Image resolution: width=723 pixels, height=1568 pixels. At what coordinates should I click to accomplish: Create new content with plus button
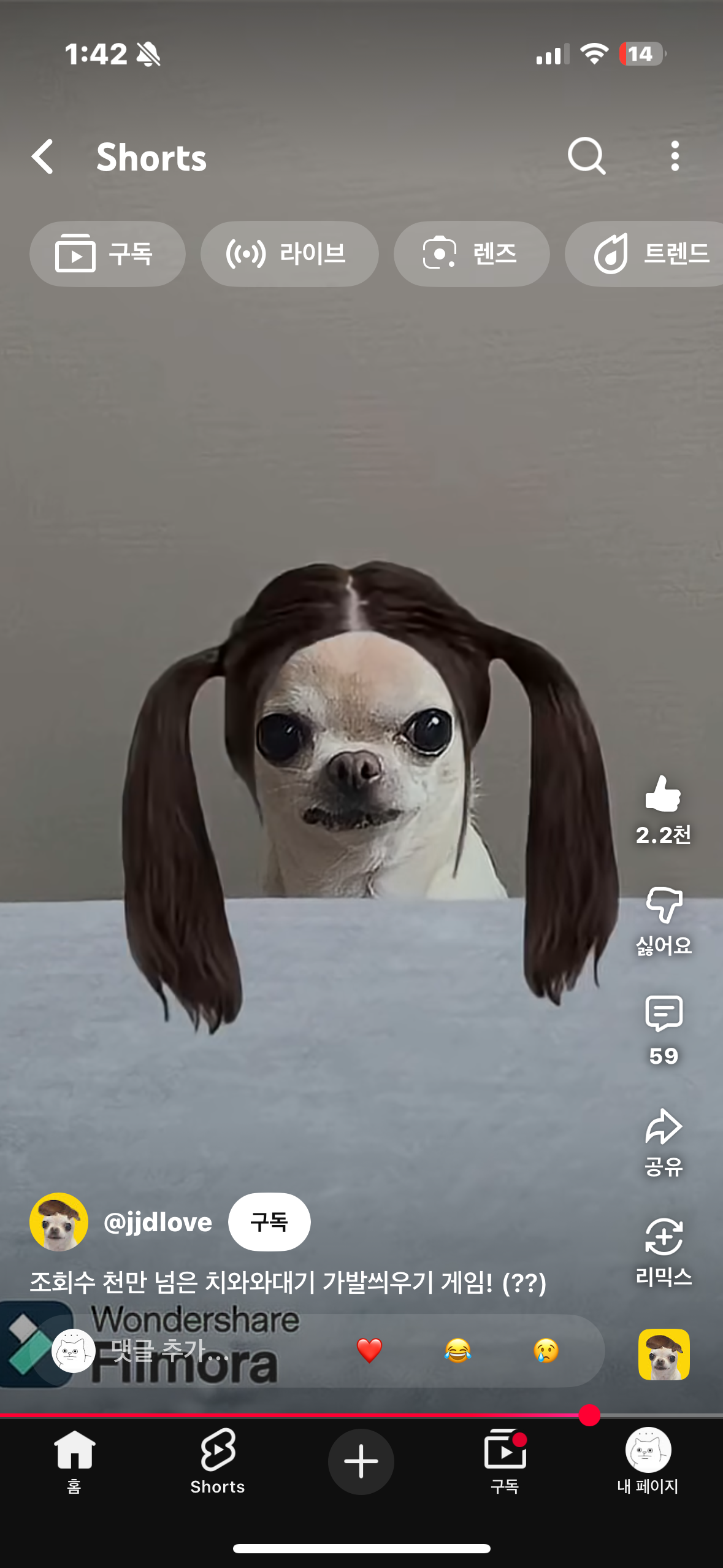click(x=361, y=1461)
